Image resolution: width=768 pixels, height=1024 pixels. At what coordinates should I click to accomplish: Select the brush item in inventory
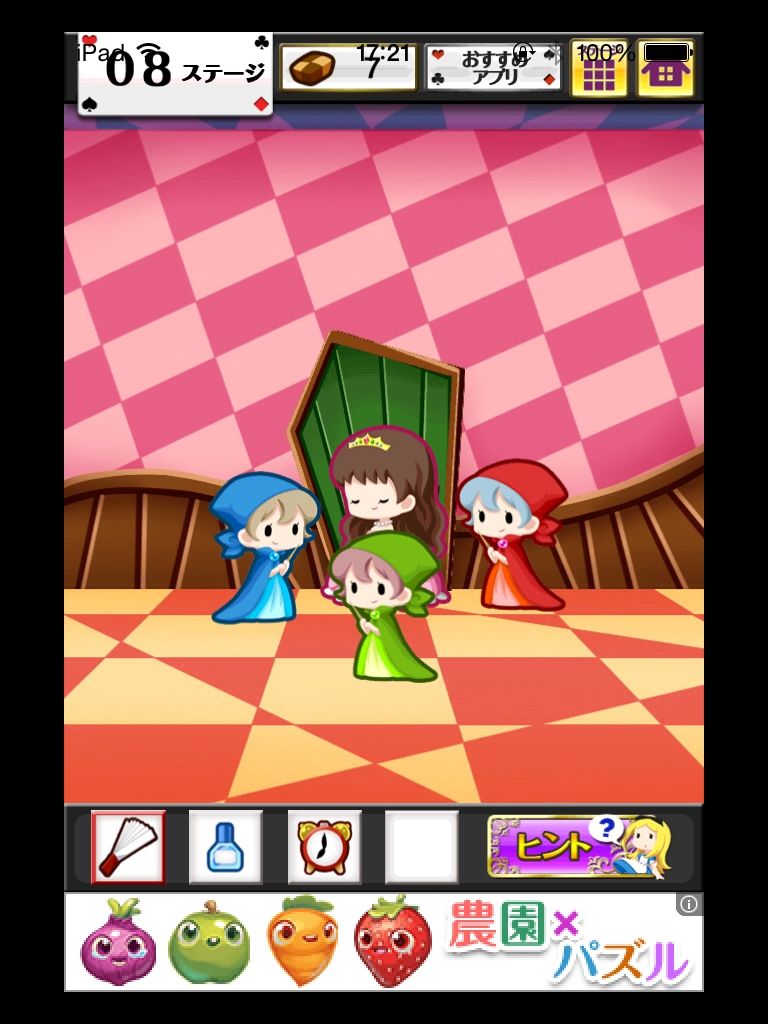tap(128, 847)
